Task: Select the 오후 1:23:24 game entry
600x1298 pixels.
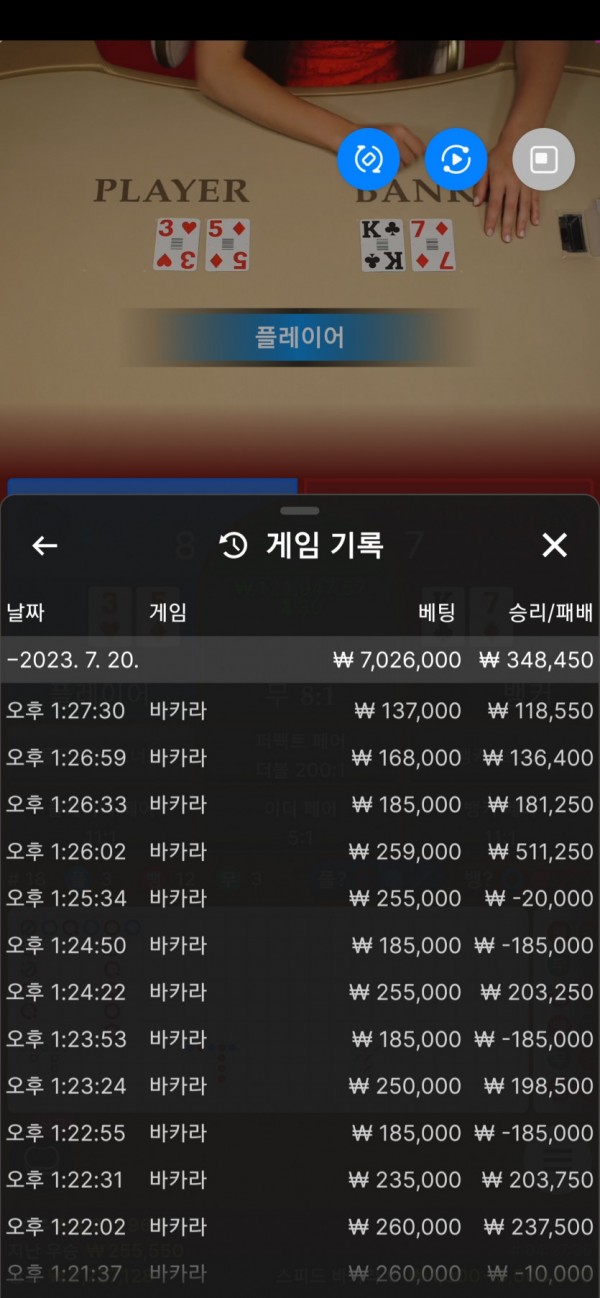Action: click(300, 1086)
